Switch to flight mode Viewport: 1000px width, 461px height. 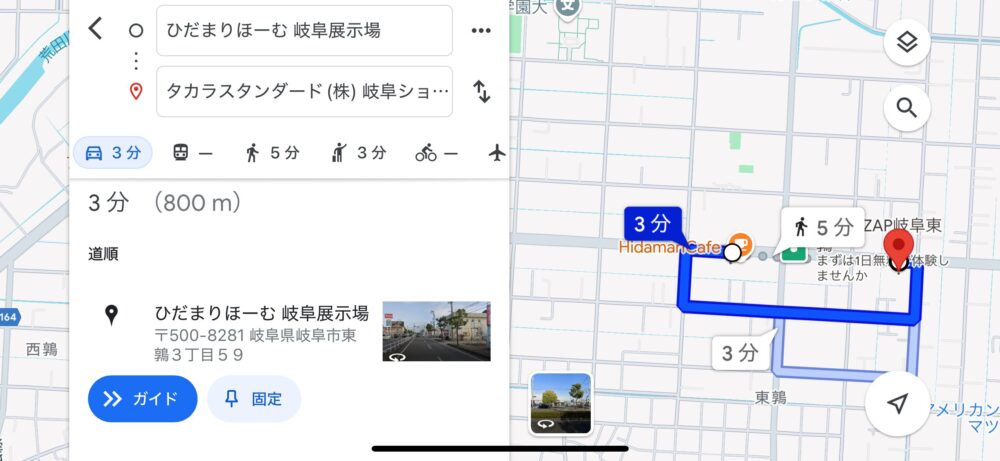(497, 153)
